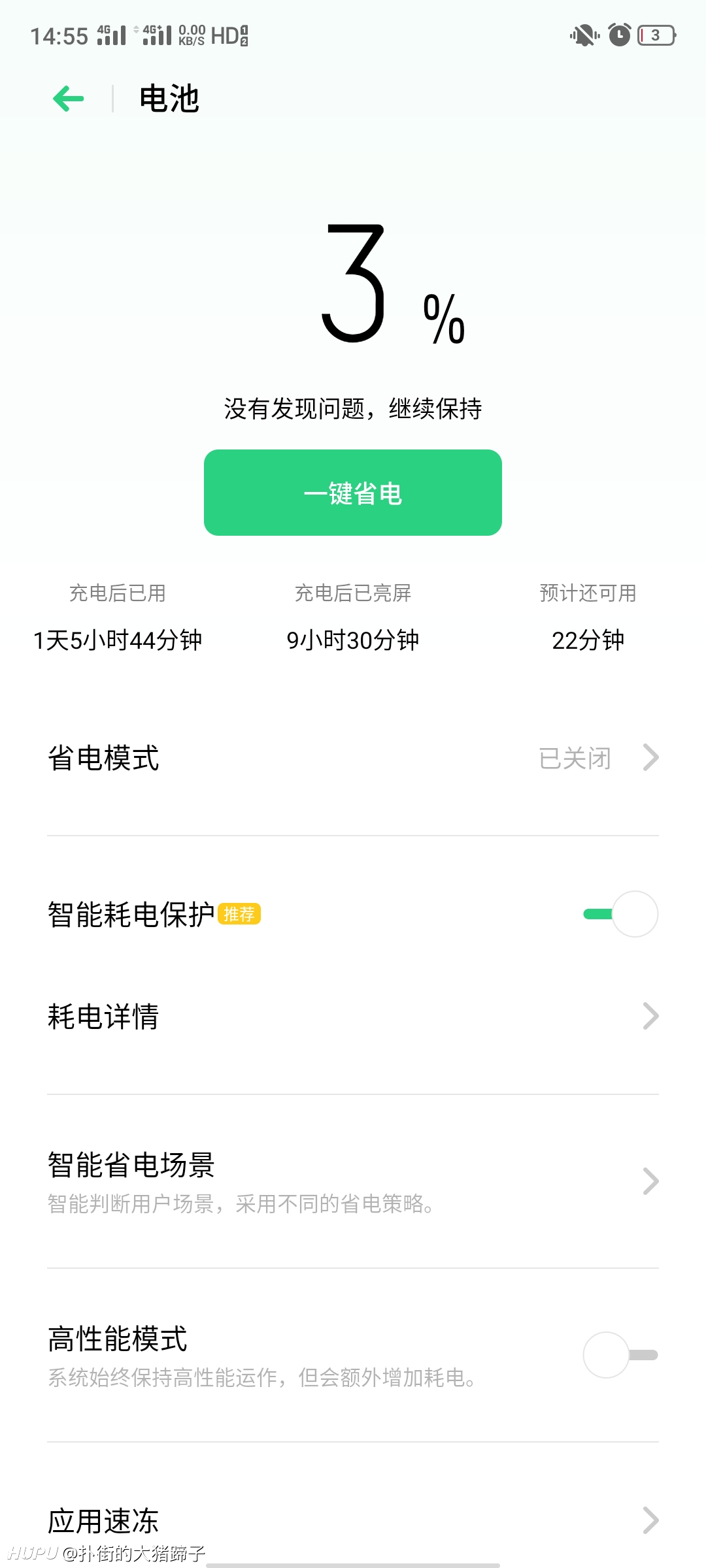Viewport: 706px width, 1568px height.
Task: Go back using the green arrow
Action: coord(69,99)
